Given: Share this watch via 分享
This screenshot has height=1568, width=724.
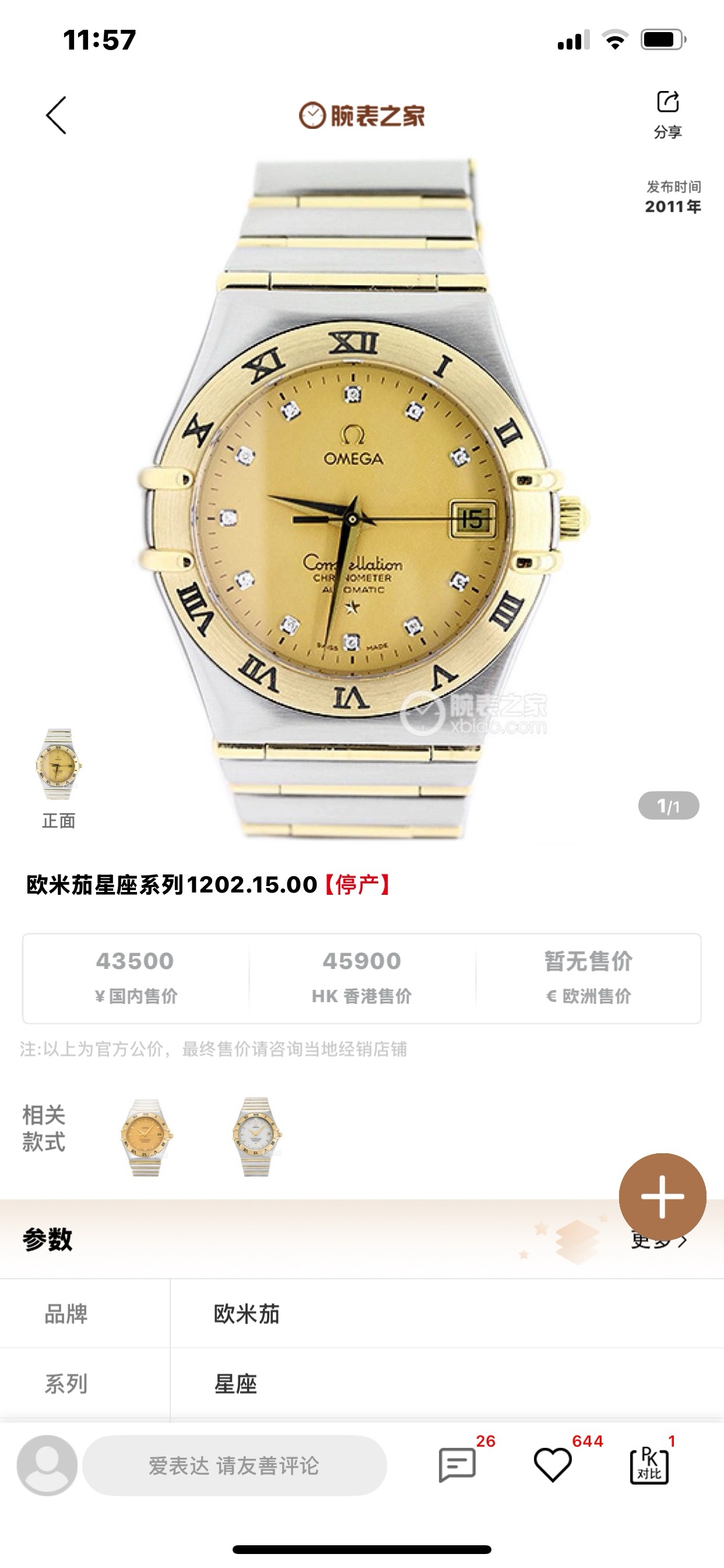Looking at the screenshot, I should [x=667, y=113].
